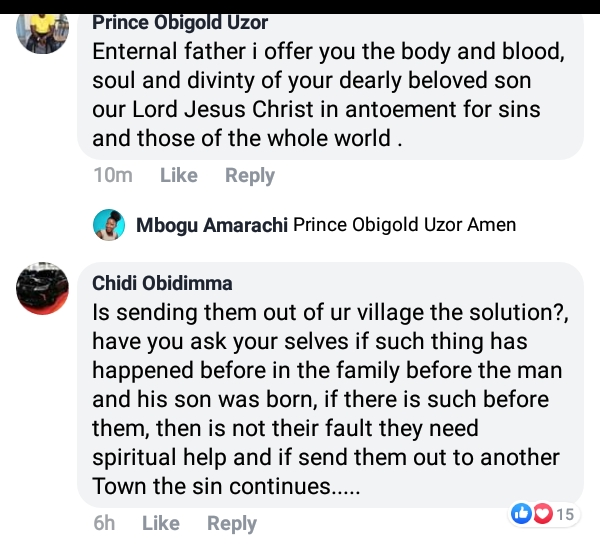The height and width of the screenshot is (549, 600).
Task: Open Mbogu Amarachi's profile name
Action: (212, 225)
